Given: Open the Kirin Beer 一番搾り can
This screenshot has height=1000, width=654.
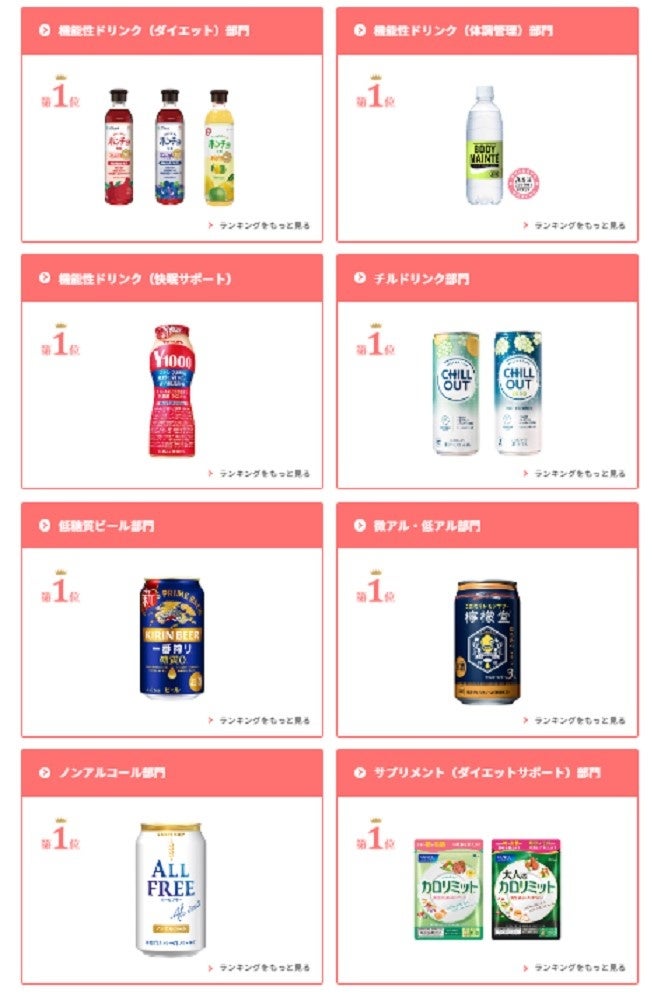Looking at the screenshot, I should [171, 639].
